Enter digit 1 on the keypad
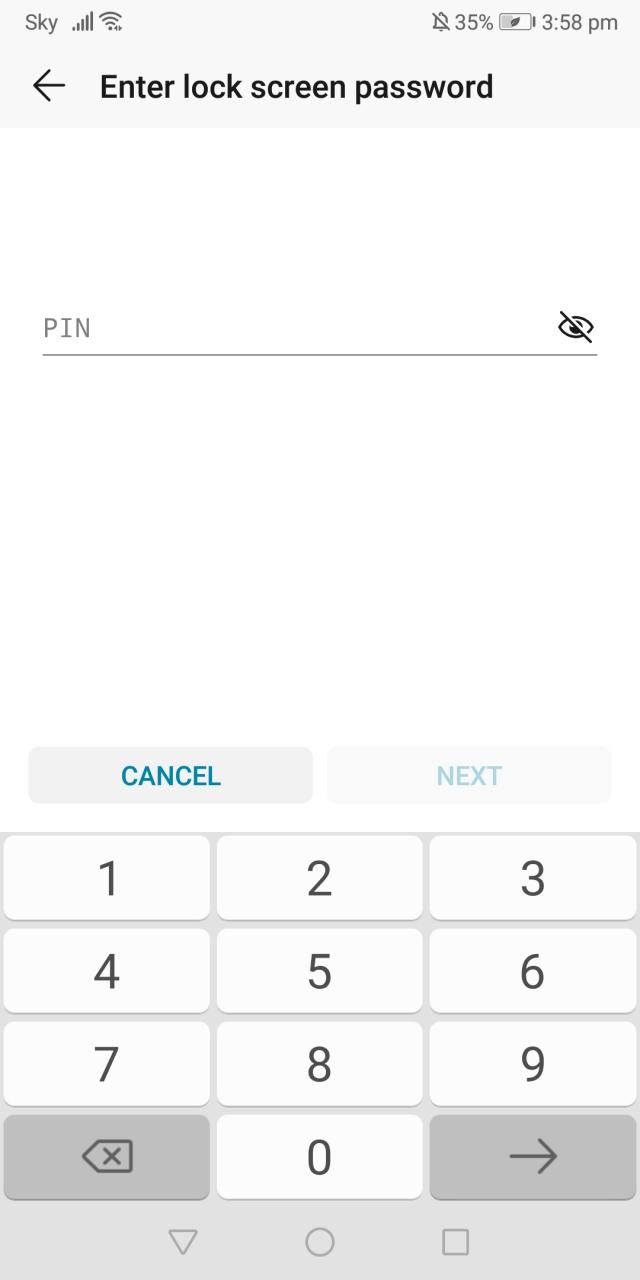The image size is (640, 1280). [107, 878]
